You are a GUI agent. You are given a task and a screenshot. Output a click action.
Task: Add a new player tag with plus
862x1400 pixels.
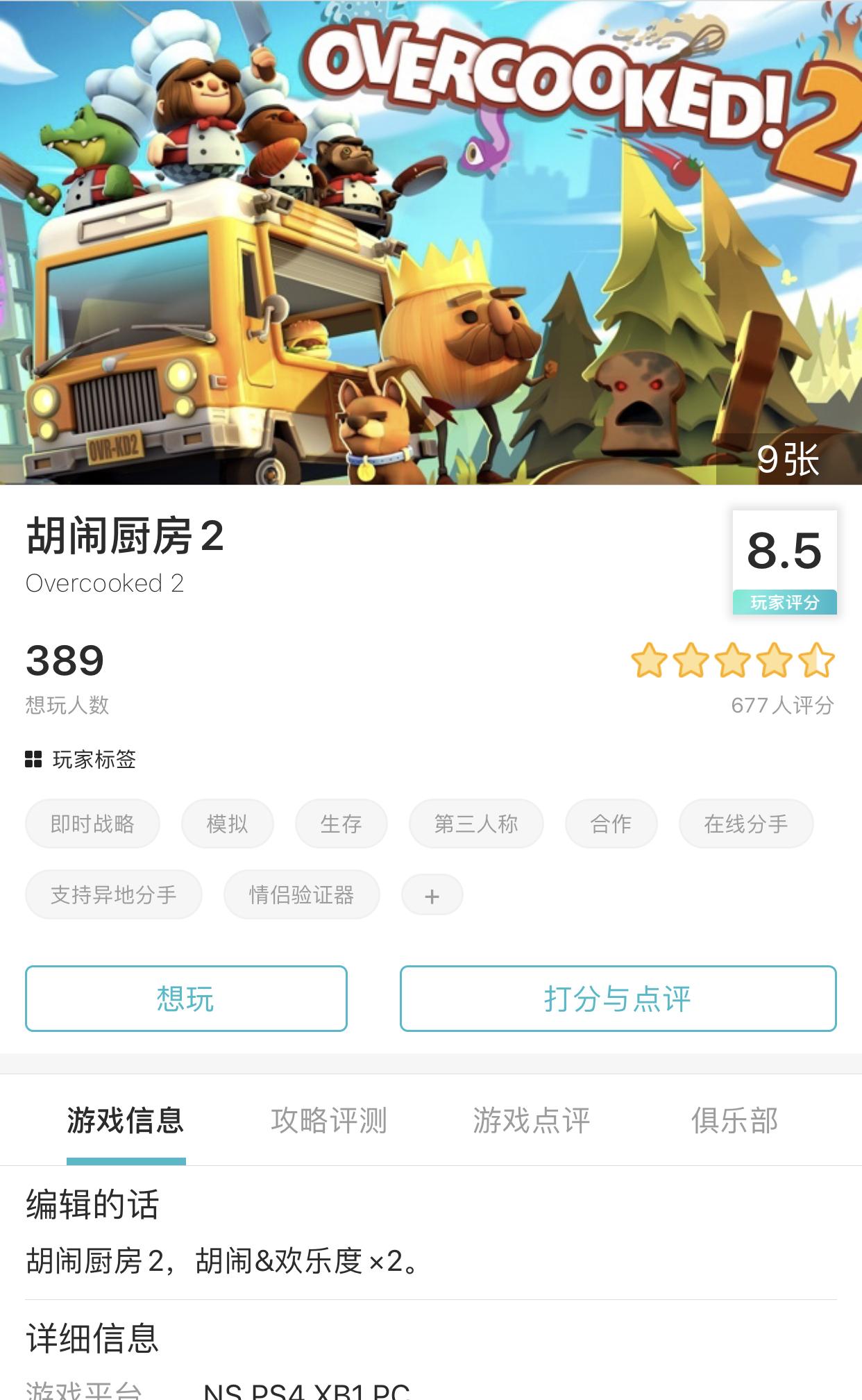[x=432, y=896]
